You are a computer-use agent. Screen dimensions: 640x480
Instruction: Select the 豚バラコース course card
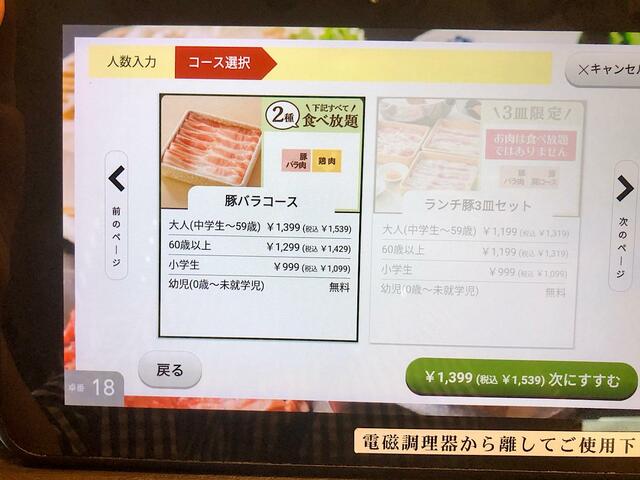coord(260,217)
